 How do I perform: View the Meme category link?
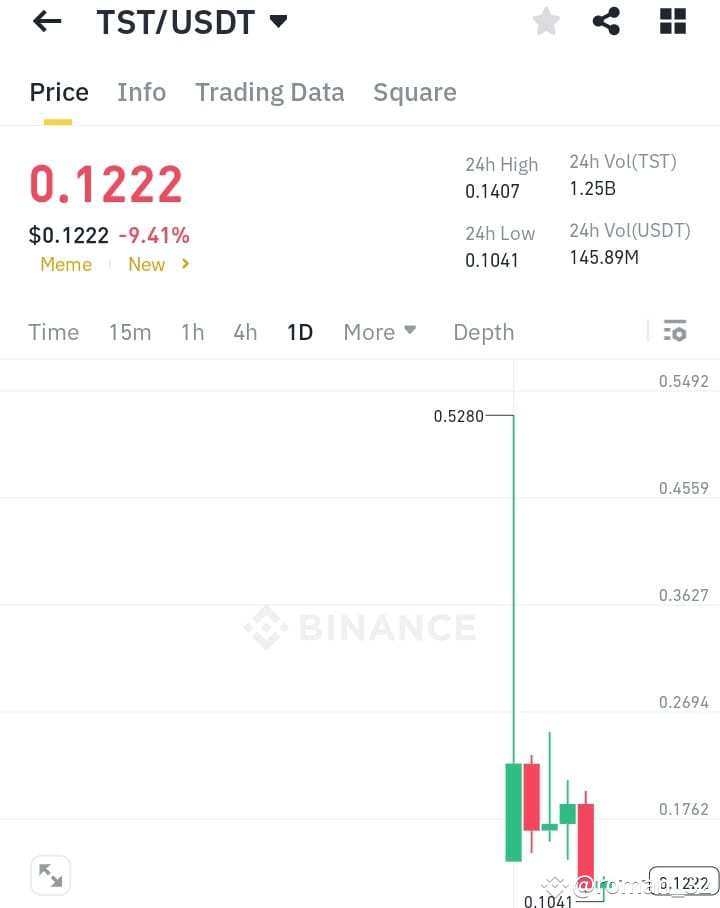point(66,264)
